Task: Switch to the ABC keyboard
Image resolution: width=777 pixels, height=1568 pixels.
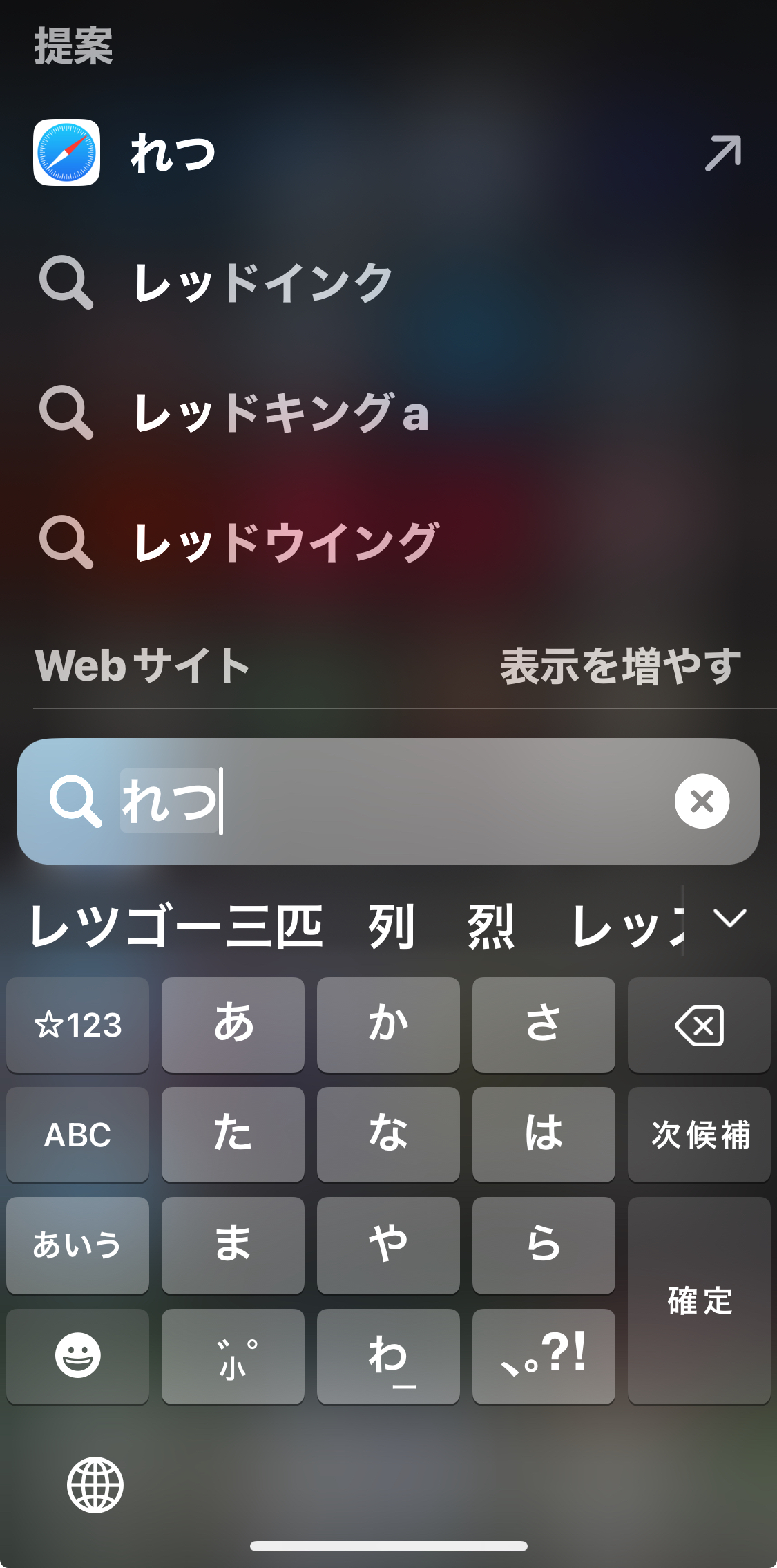Action: tap(77, 1135)
